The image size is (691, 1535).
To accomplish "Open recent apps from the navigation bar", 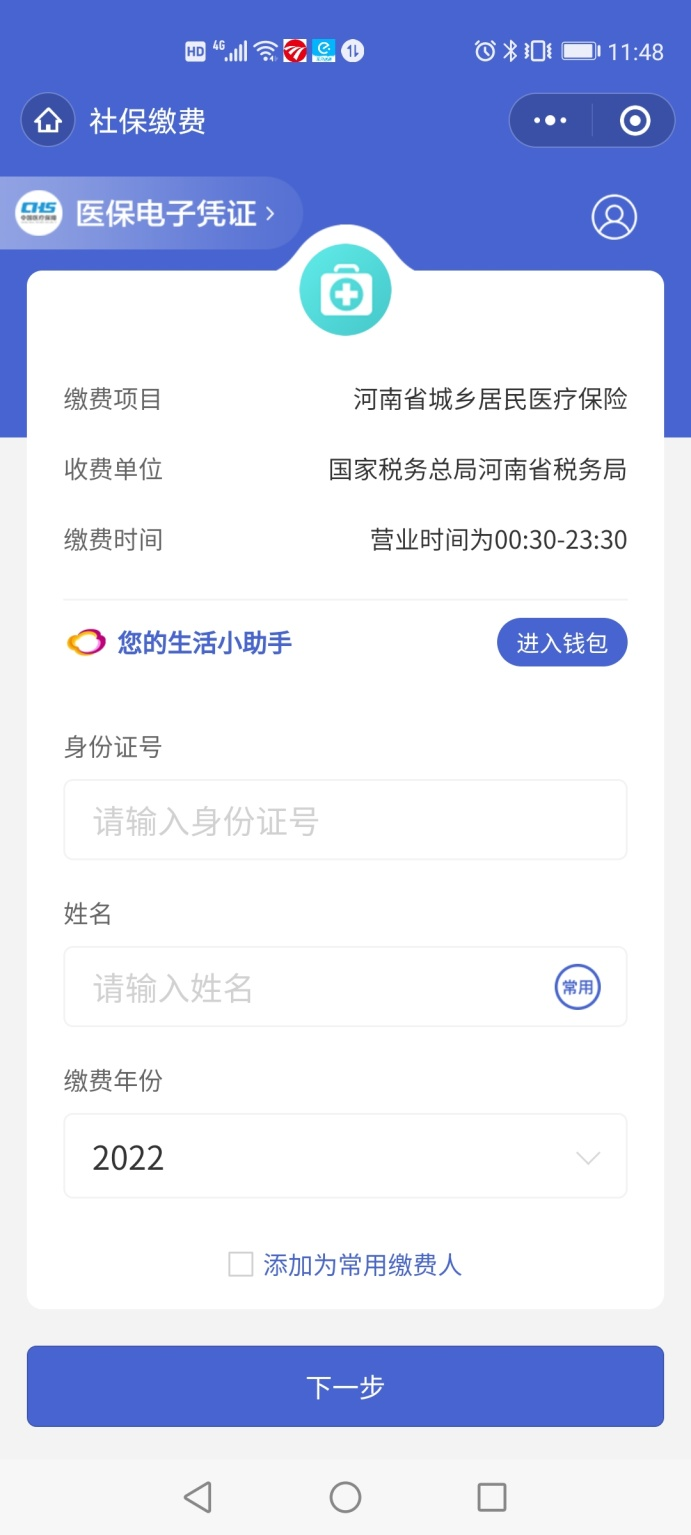I will pyautogui.click(x=492, y=1497).
